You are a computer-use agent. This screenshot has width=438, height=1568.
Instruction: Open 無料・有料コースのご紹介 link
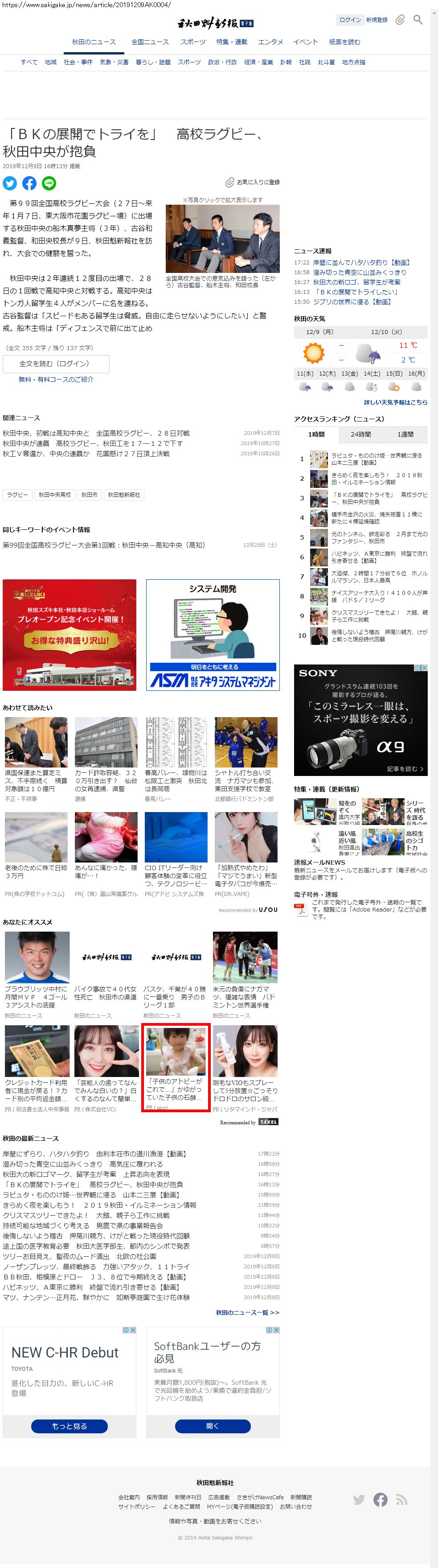click(56, 379)
